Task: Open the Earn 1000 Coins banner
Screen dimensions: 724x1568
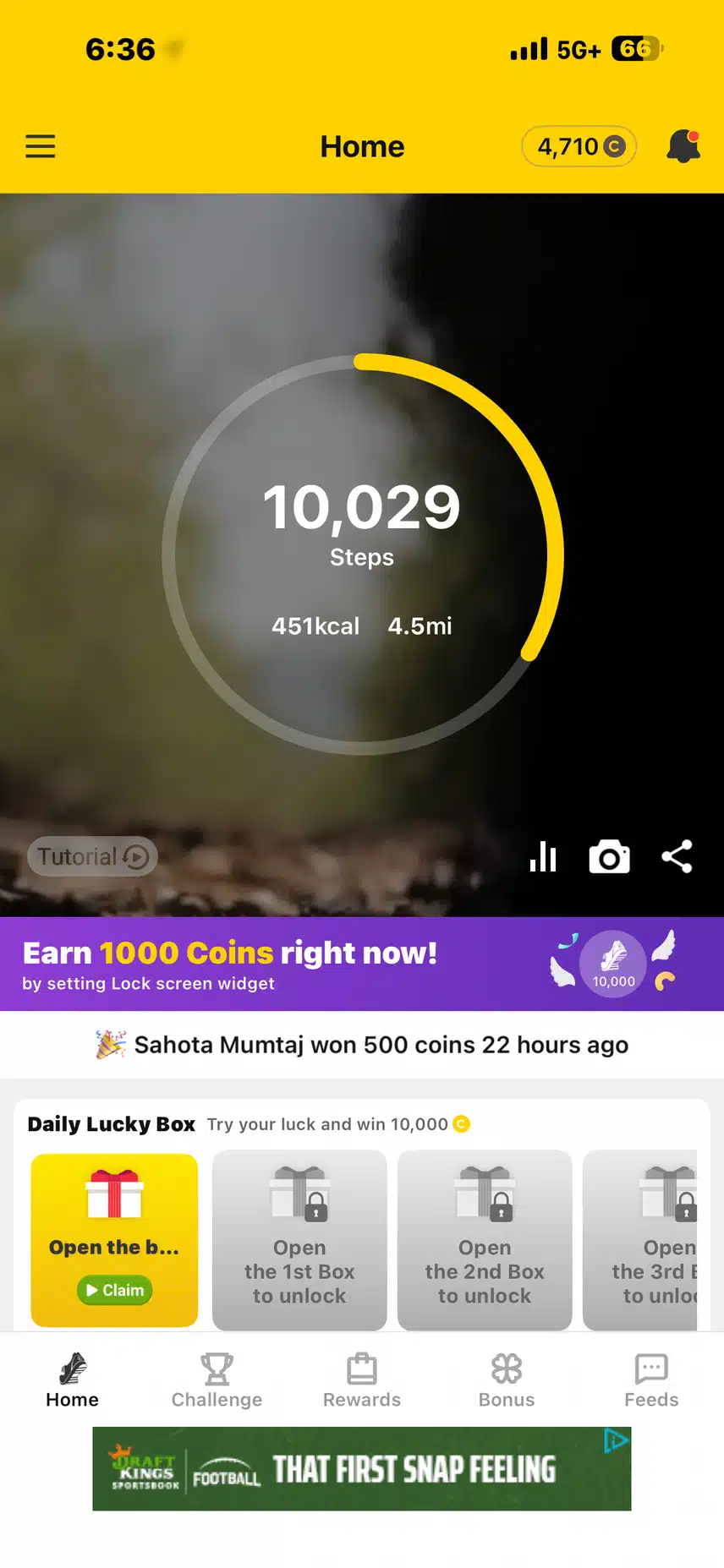Action: tap(362, 964)
